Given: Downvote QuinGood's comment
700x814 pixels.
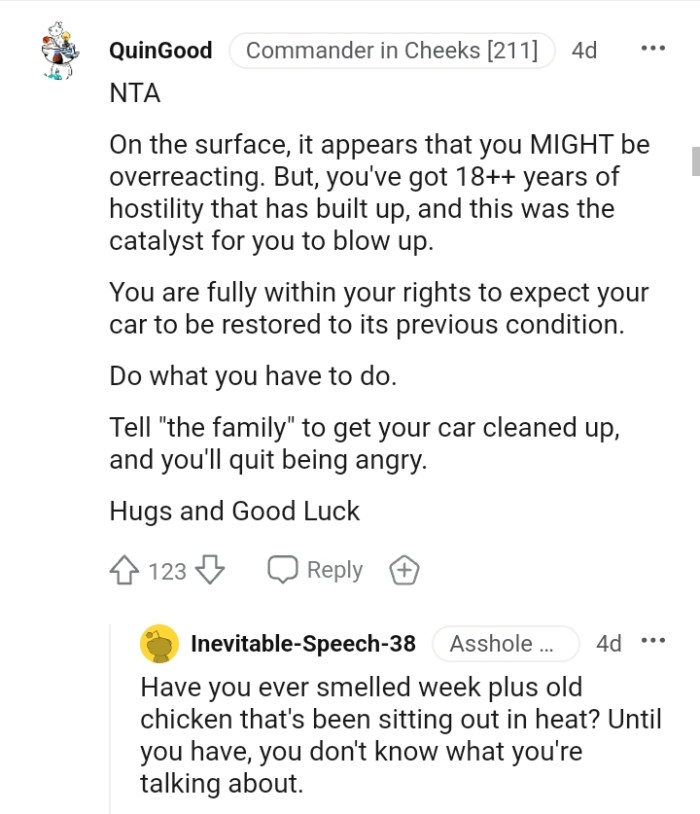Looking at the screenshot, I should click(210, 571).
